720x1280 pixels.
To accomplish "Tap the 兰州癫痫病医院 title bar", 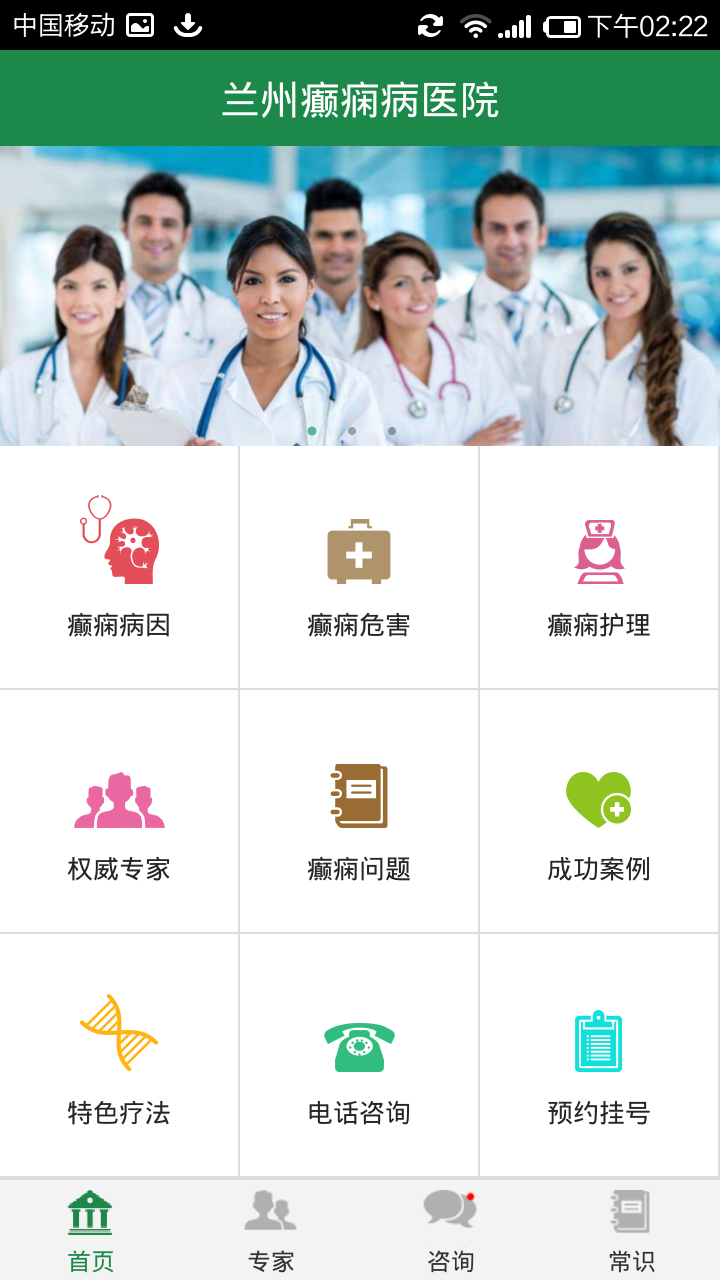I will pos(360,98).
